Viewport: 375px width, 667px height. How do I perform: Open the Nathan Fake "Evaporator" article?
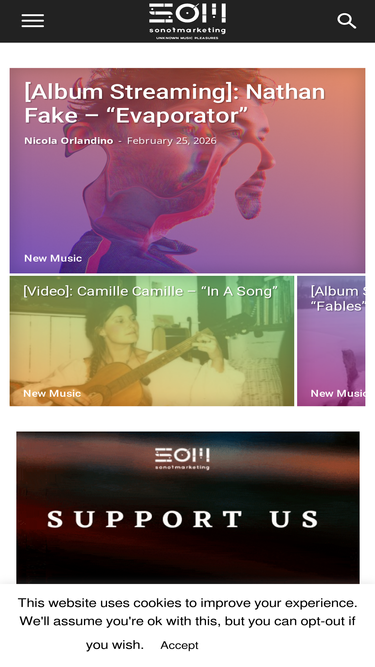175,104
